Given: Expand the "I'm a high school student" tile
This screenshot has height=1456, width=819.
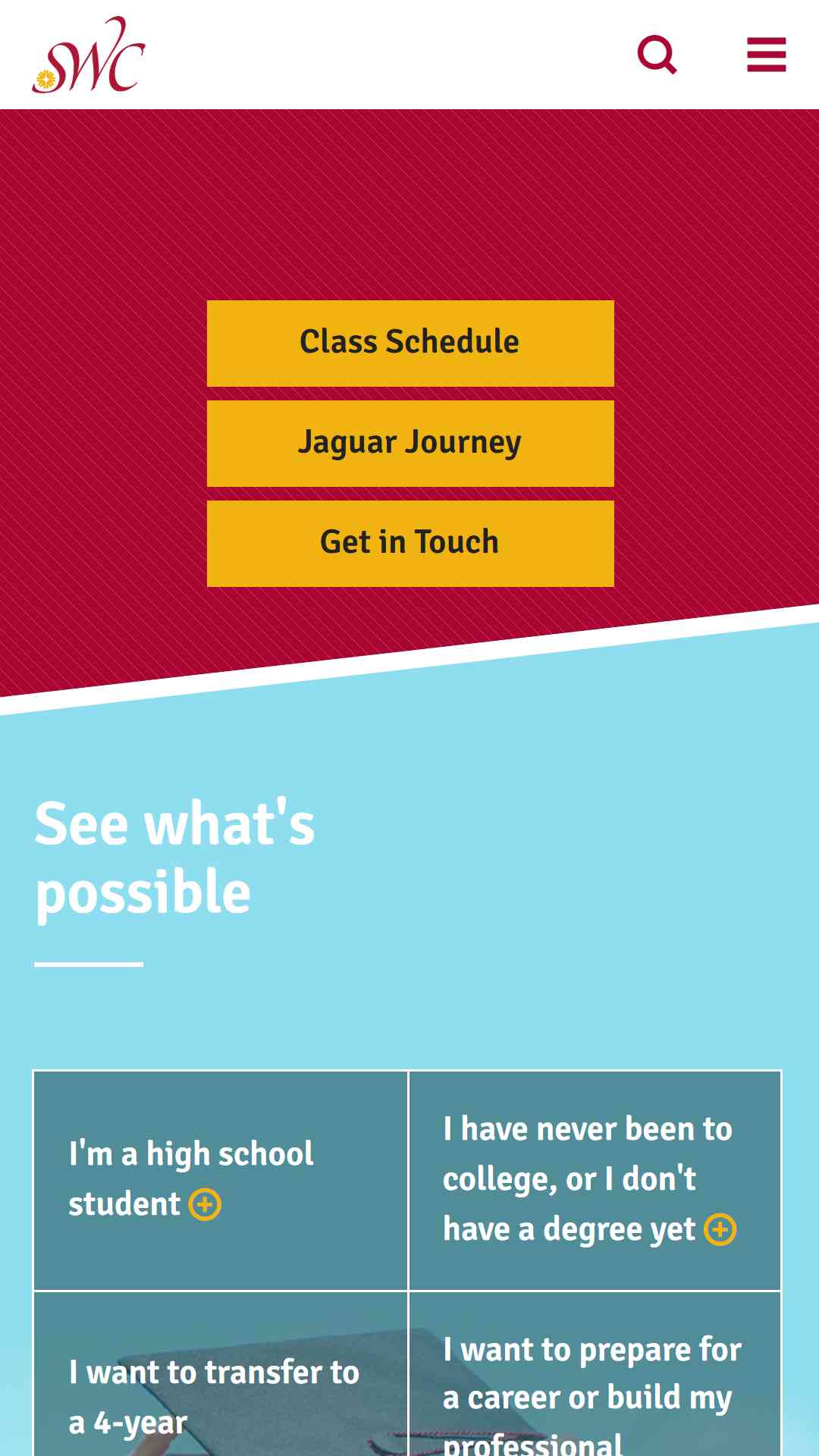Looking at the screenshot, I should coord(221,1181).
